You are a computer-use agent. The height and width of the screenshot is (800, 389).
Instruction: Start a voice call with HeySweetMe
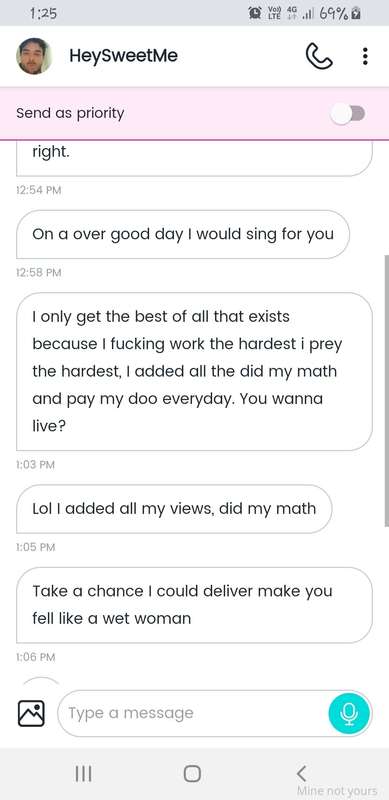[x=319, y=56]
